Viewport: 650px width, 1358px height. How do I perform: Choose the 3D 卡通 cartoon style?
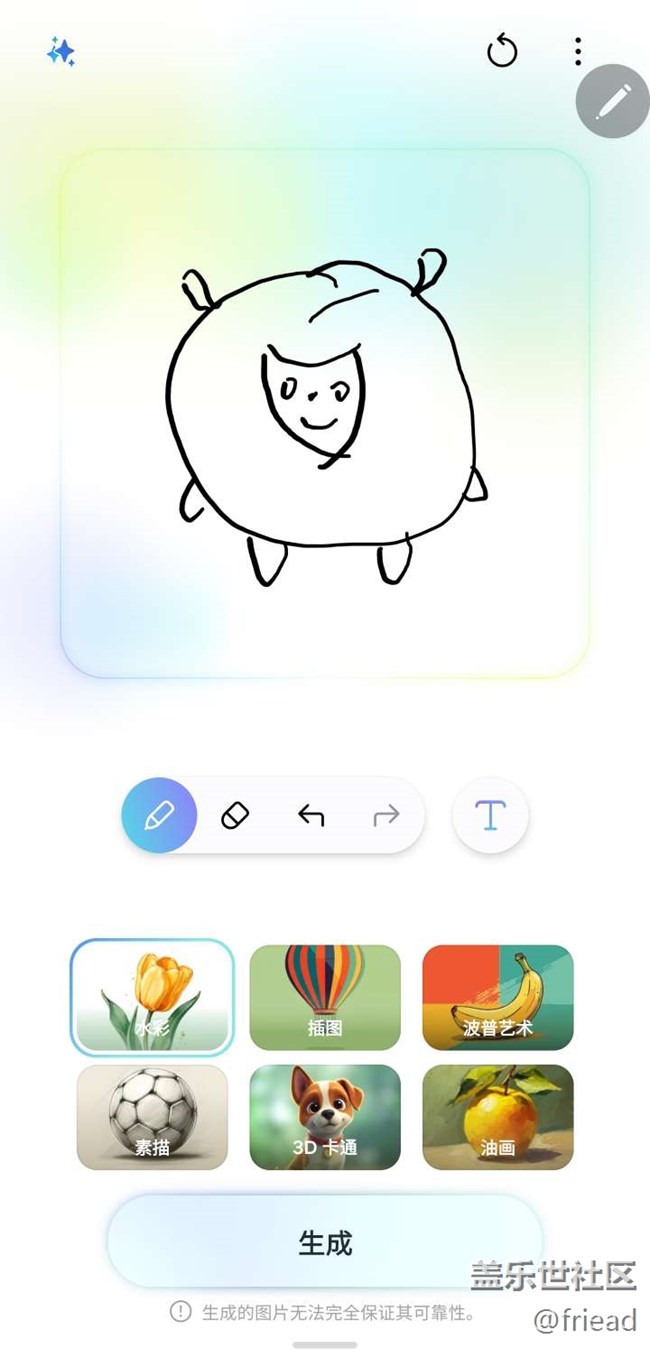[x=325, y=1117]
